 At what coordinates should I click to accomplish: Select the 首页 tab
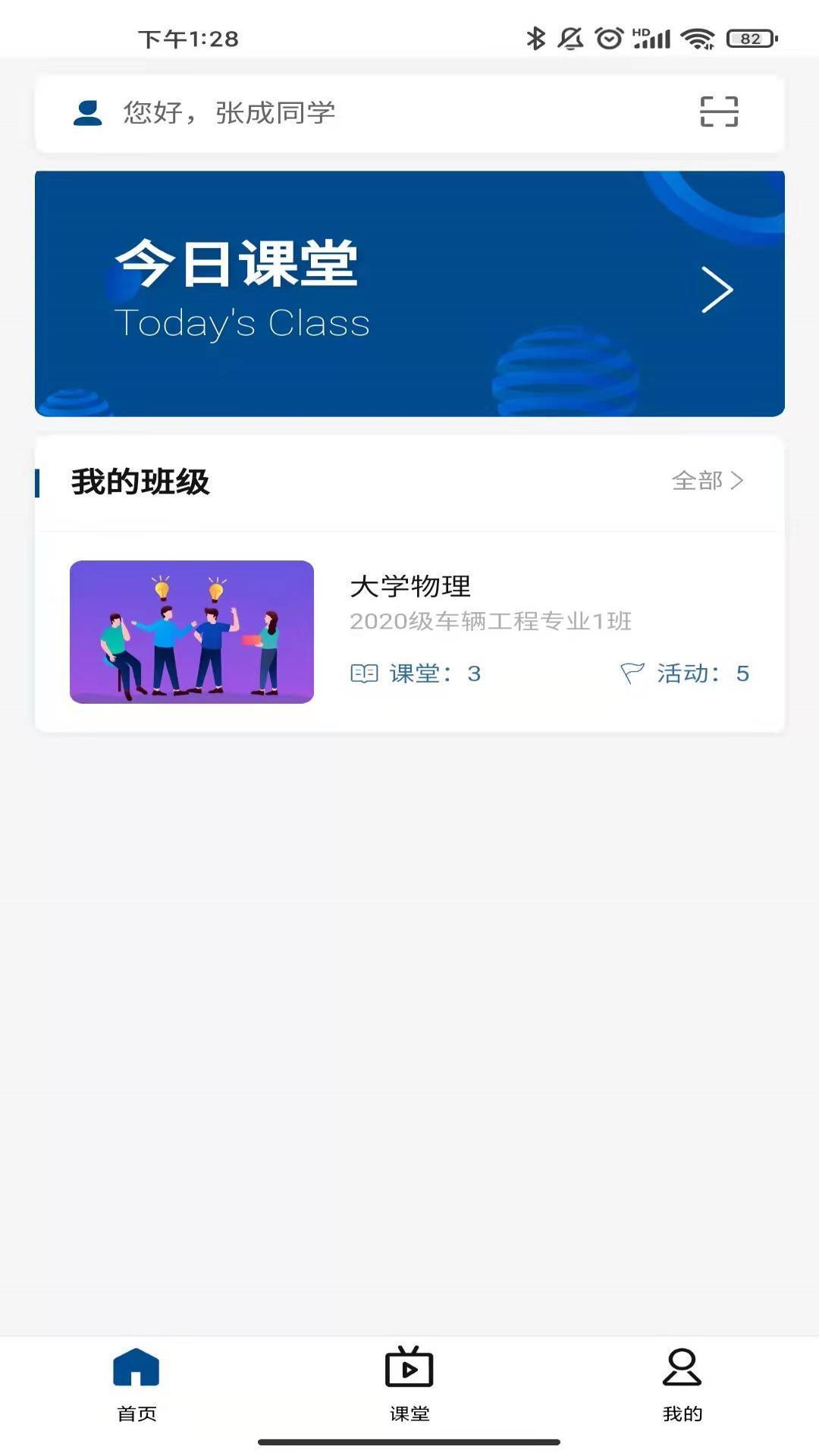coord(136,1384)
